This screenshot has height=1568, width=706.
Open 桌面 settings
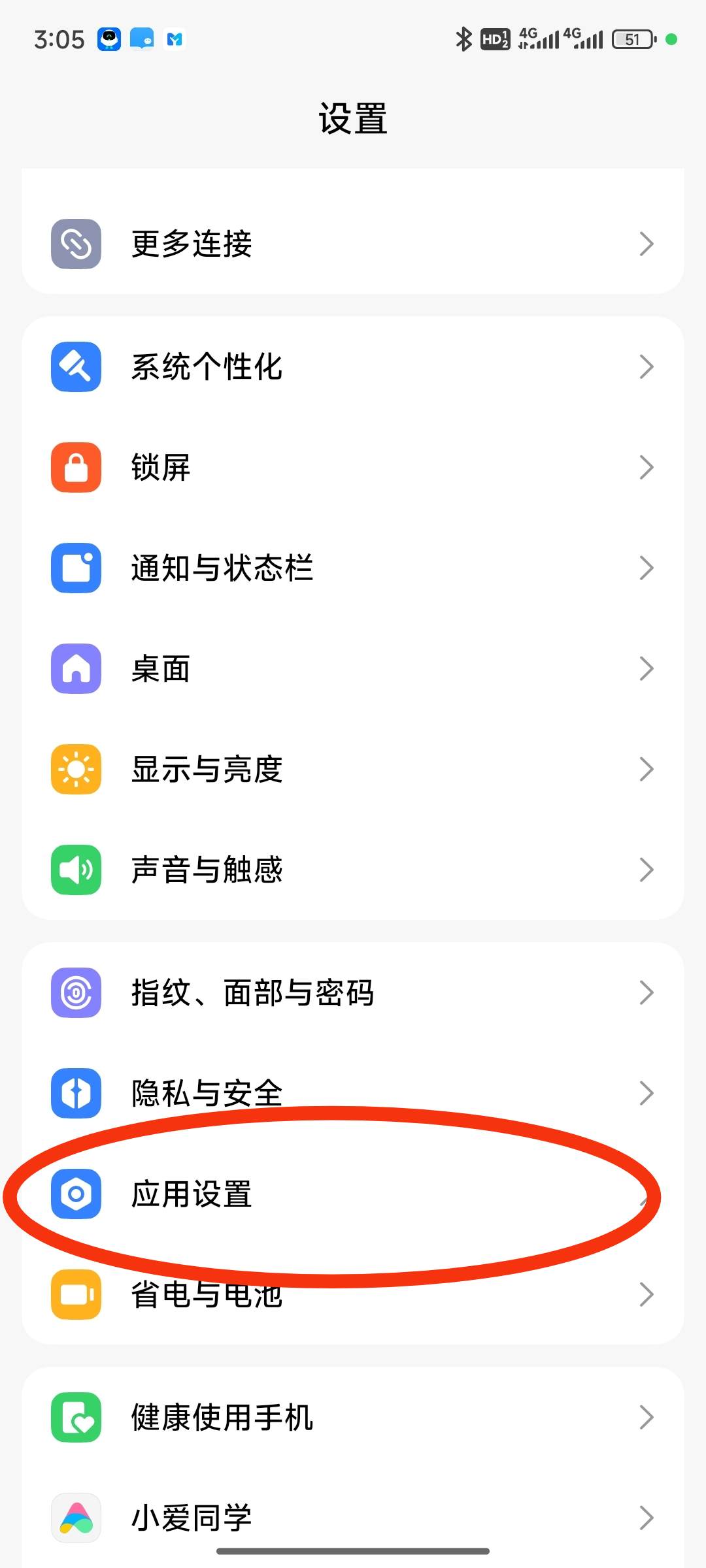pyautogui.click(x=353, y=668)
